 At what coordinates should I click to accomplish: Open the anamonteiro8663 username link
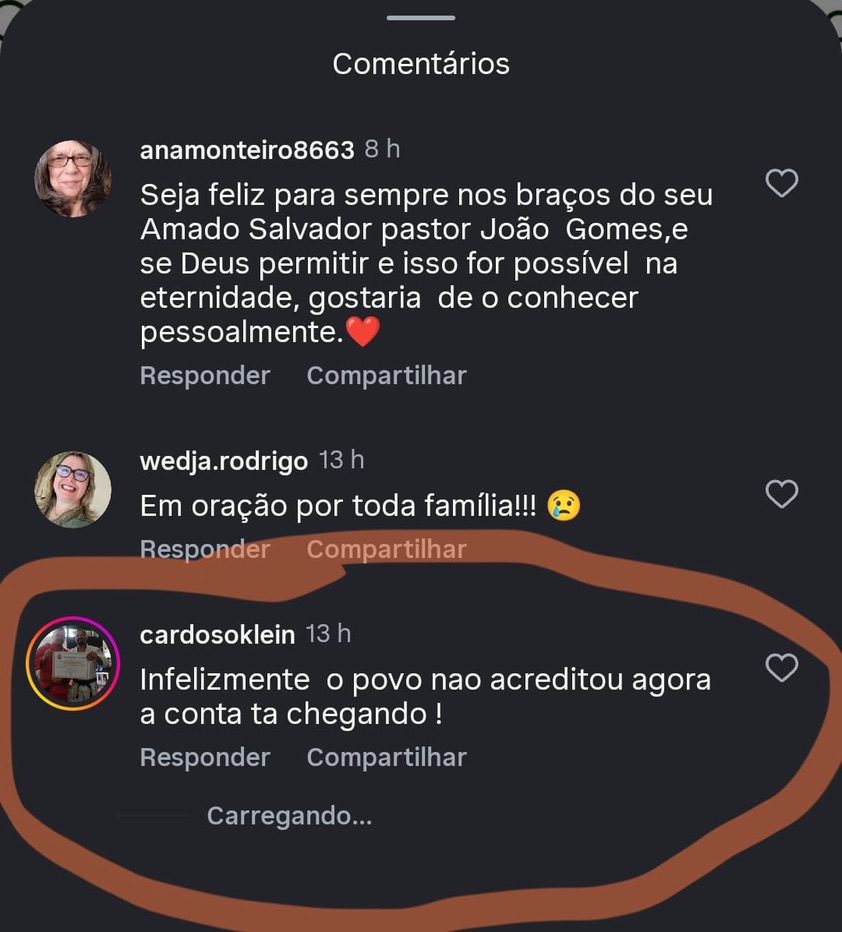point(247,150)
